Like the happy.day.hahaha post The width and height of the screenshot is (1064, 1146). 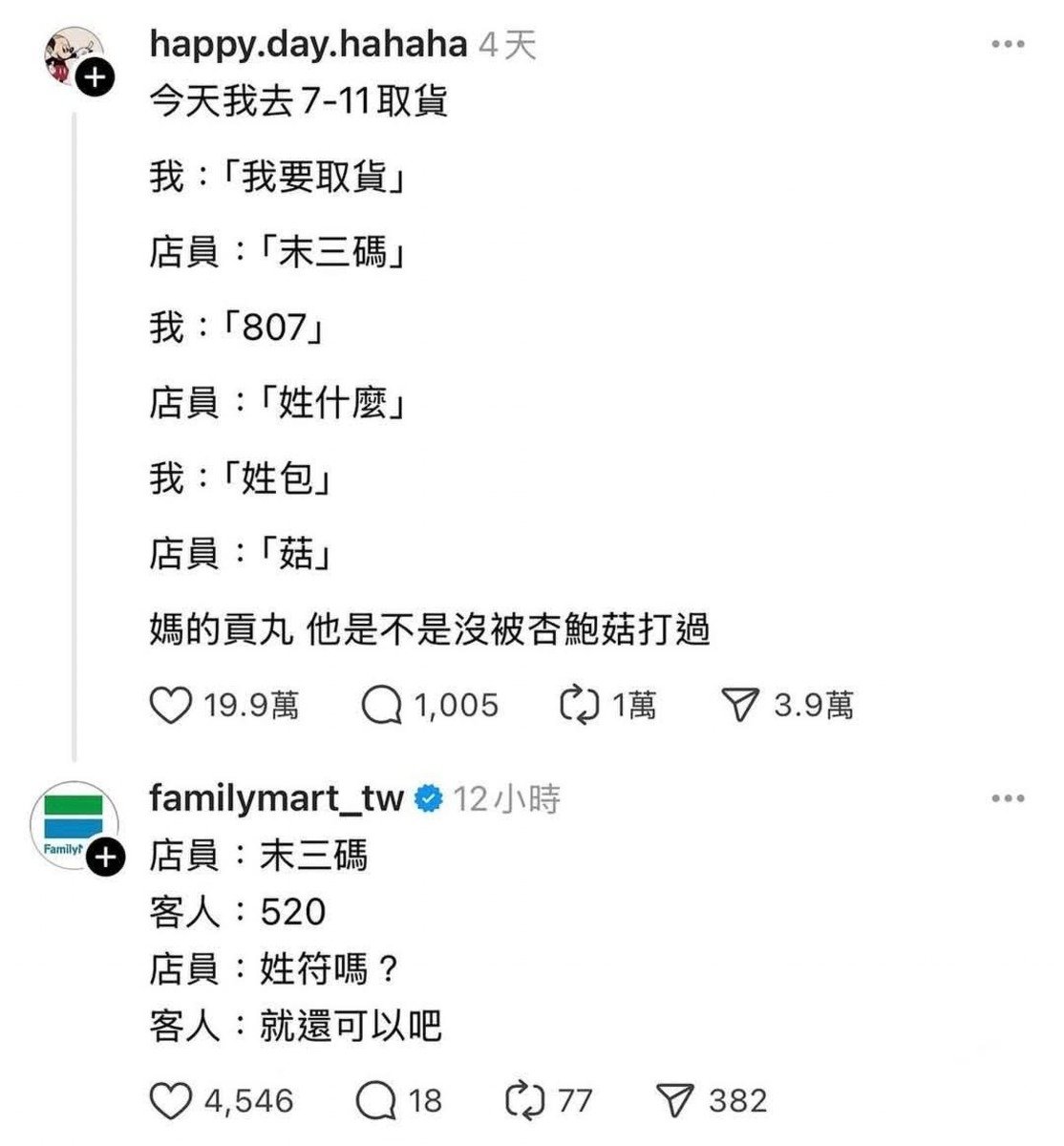[x=171, y=706]
